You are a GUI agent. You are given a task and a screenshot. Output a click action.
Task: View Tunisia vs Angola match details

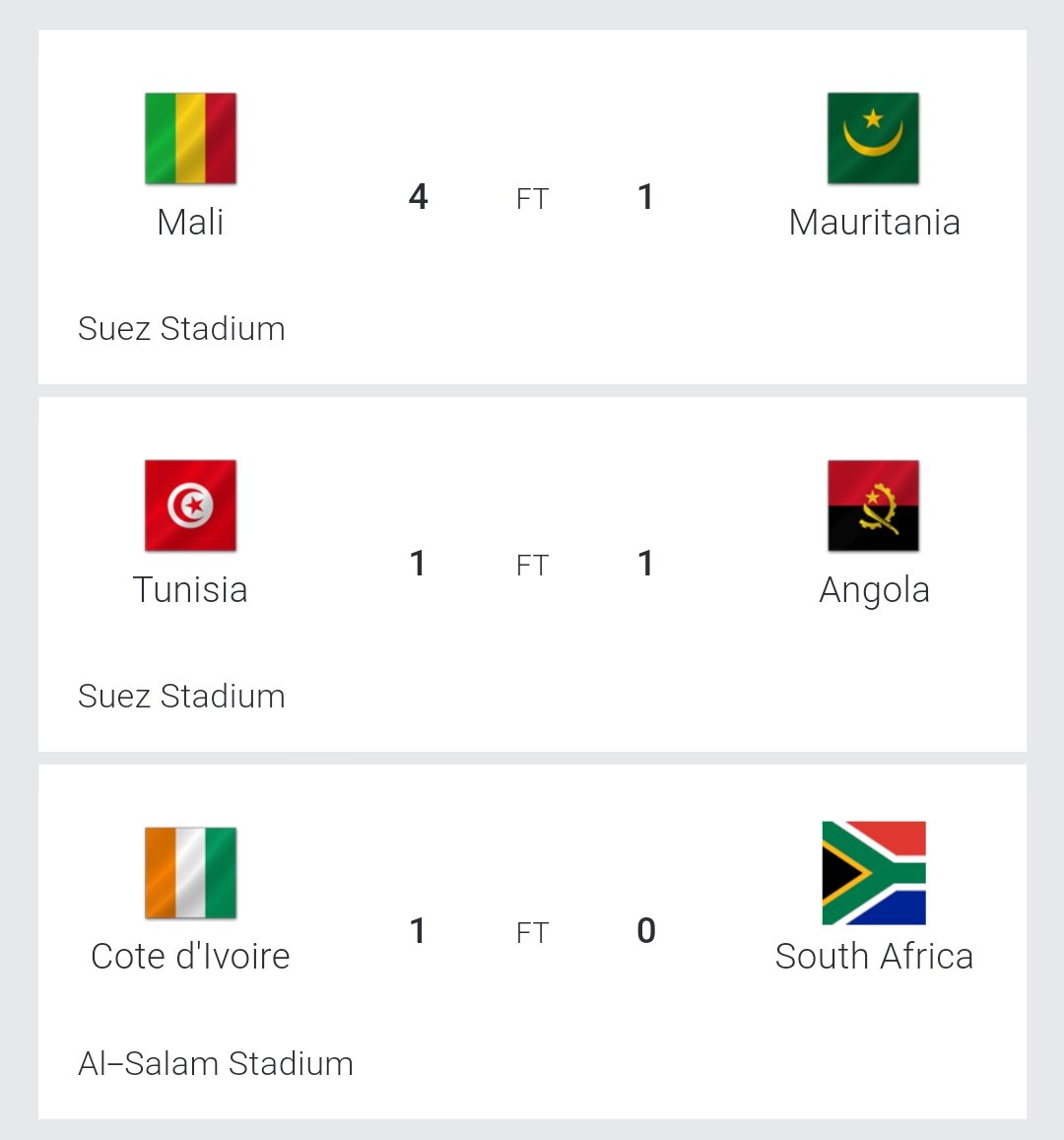pyautogui.click(x=532, y=573)
